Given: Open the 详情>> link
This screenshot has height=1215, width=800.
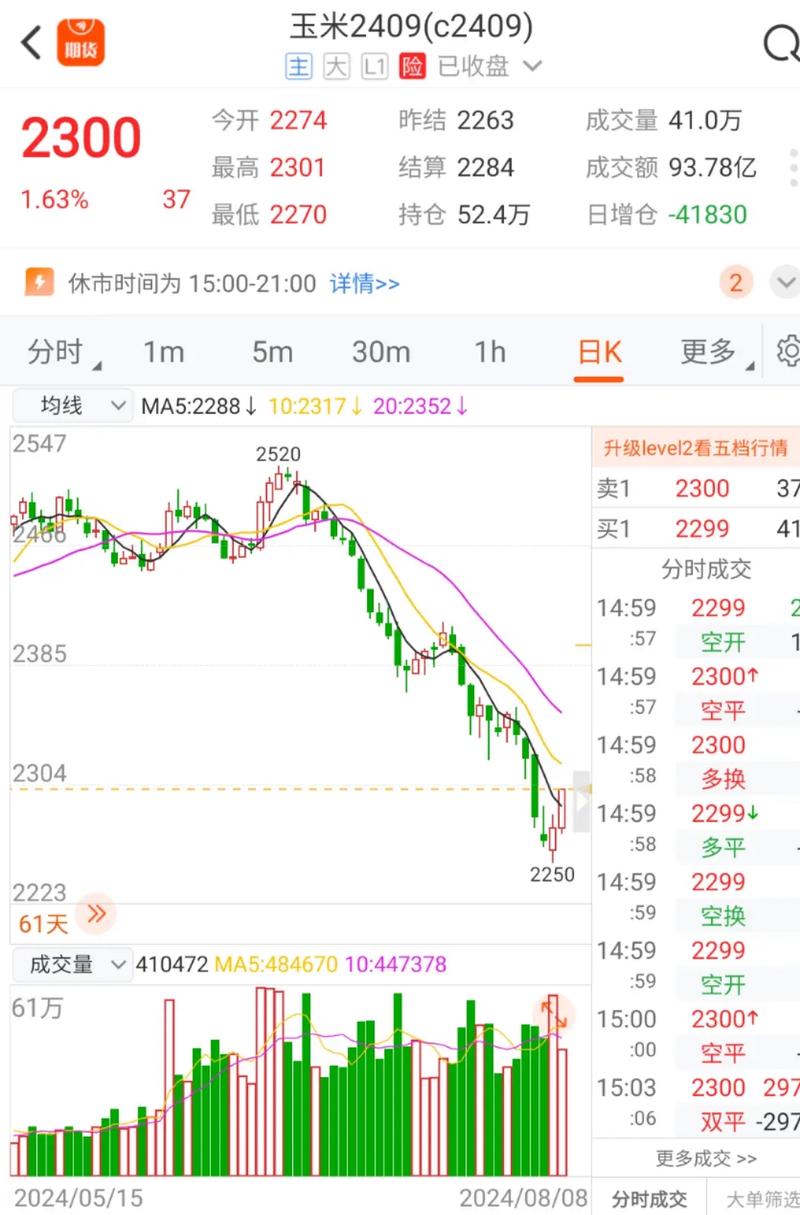Looking at the screenshot, I should tap(364, 283).
